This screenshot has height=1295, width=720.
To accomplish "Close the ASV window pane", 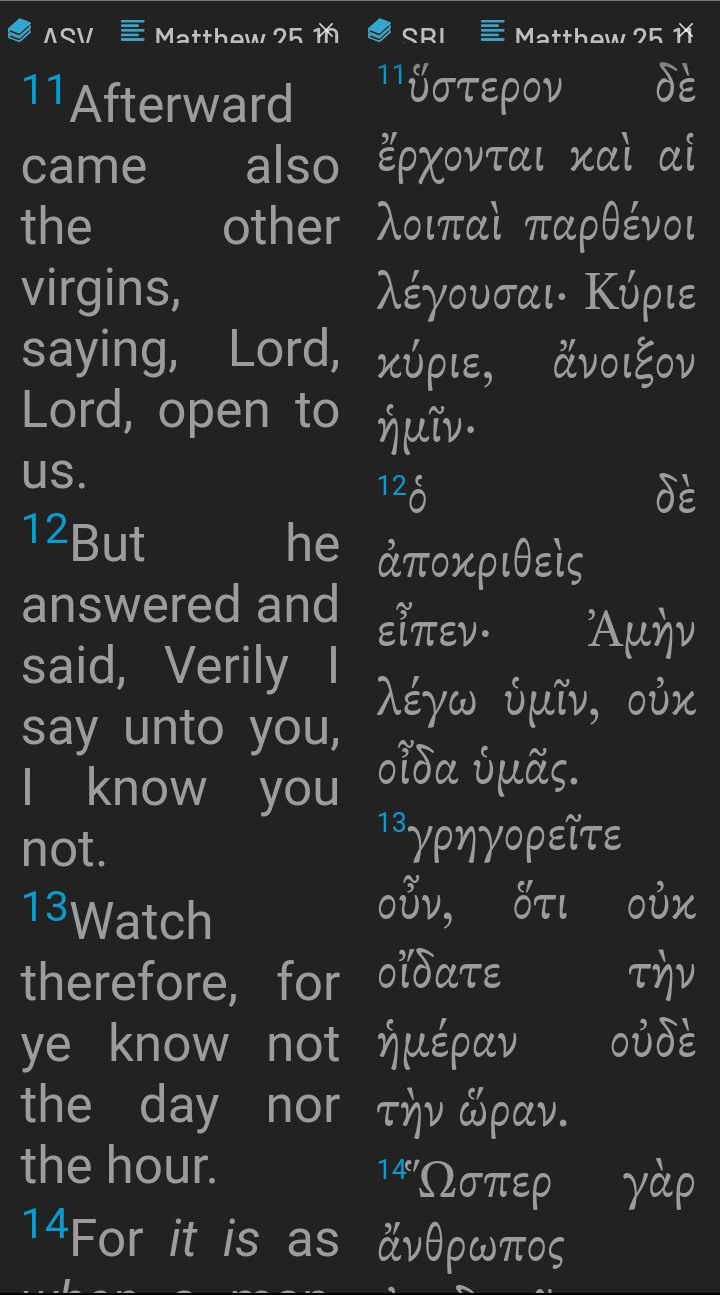I will 327,30.
